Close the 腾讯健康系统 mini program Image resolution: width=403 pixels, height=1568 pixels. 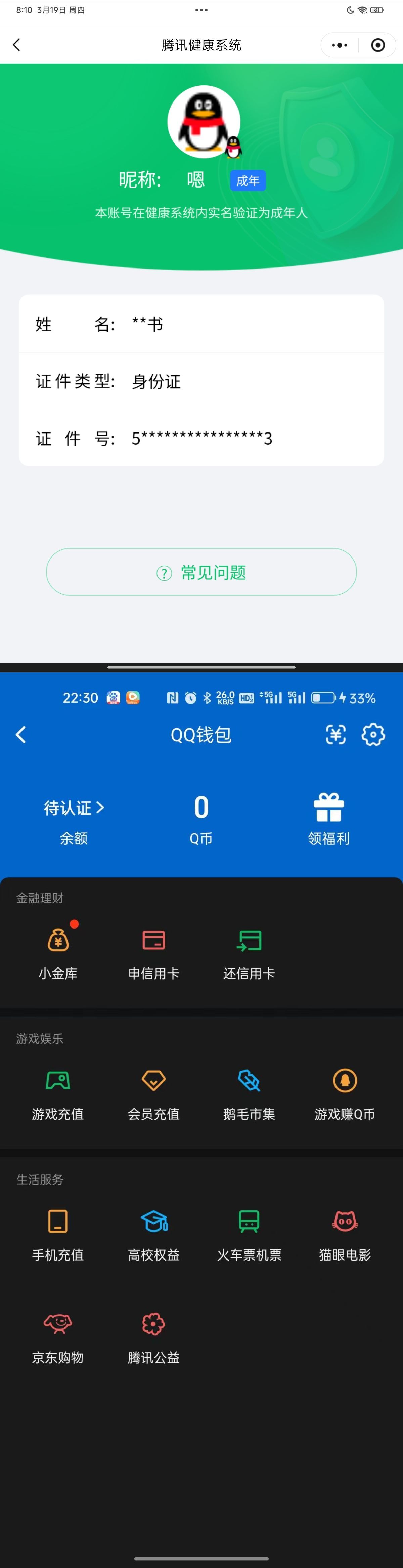378,45
